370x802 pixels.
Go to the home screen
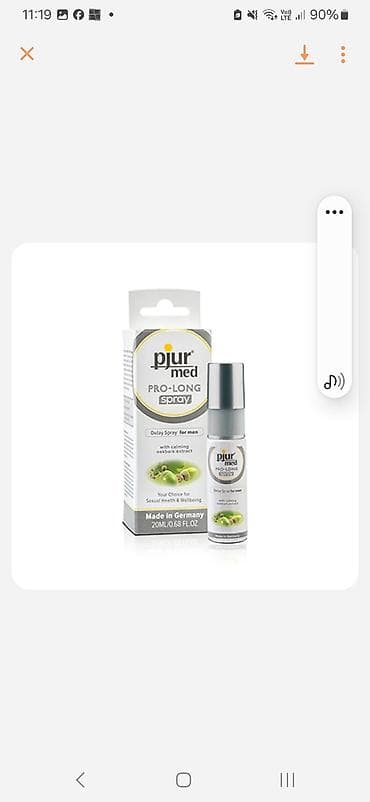coord(184,779)
